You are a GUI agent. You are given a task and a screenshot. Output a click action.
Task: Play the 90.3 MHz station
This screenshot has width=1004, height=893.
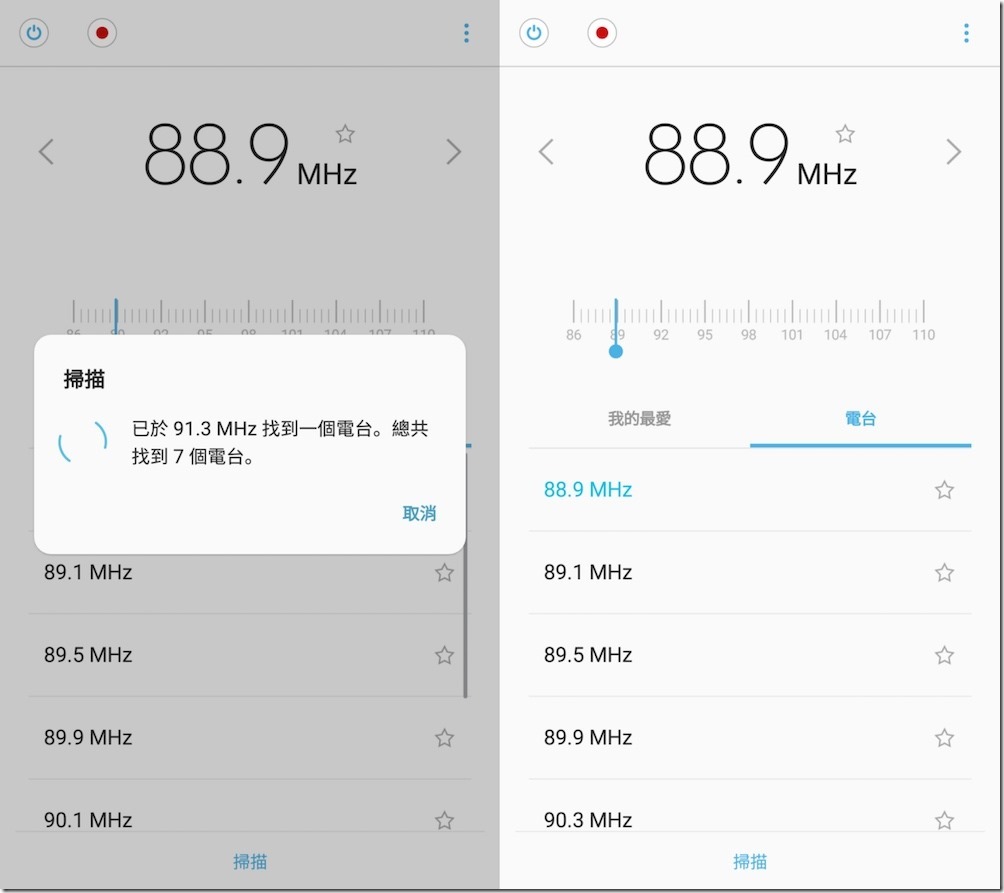click(588, 820)
